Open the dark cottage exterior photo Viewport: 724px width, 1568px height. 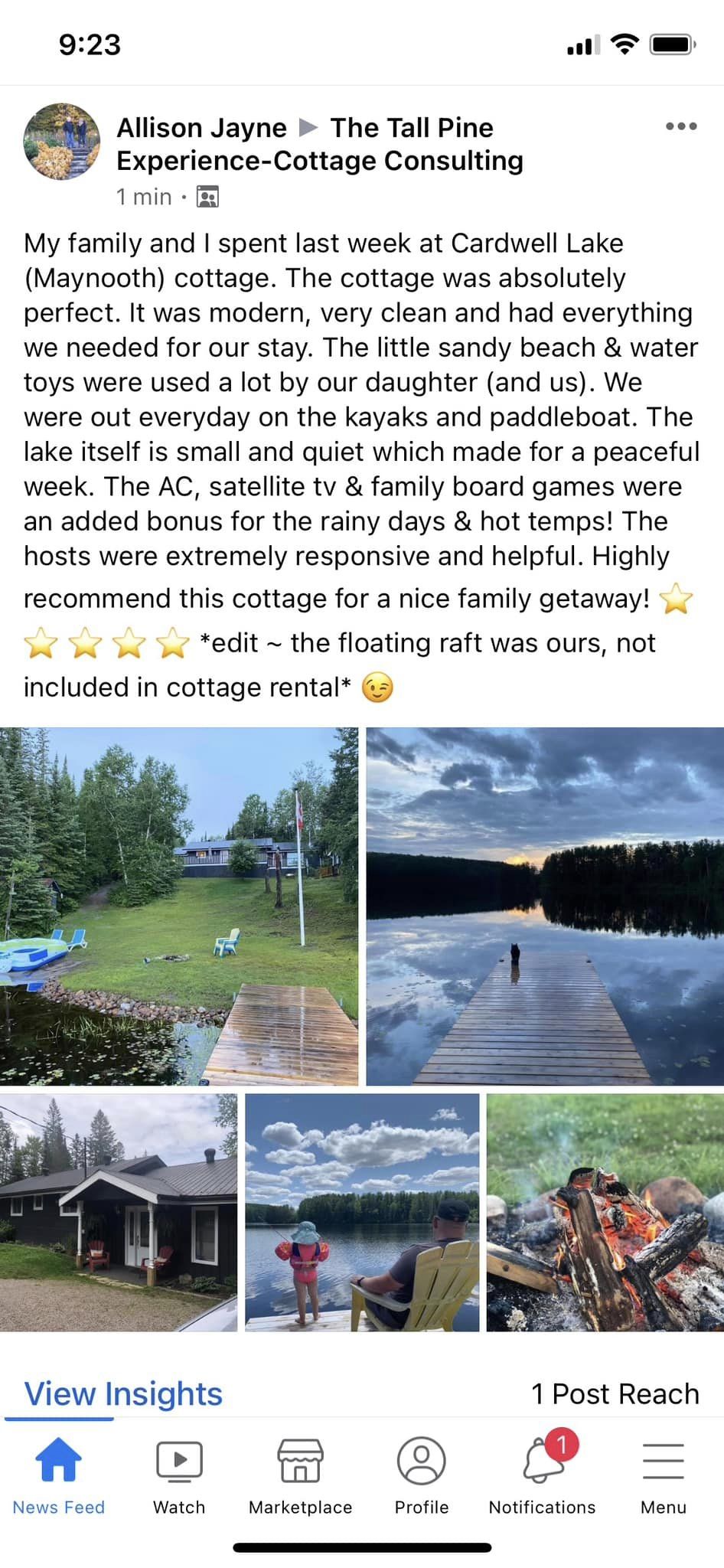pos(119,1212)
